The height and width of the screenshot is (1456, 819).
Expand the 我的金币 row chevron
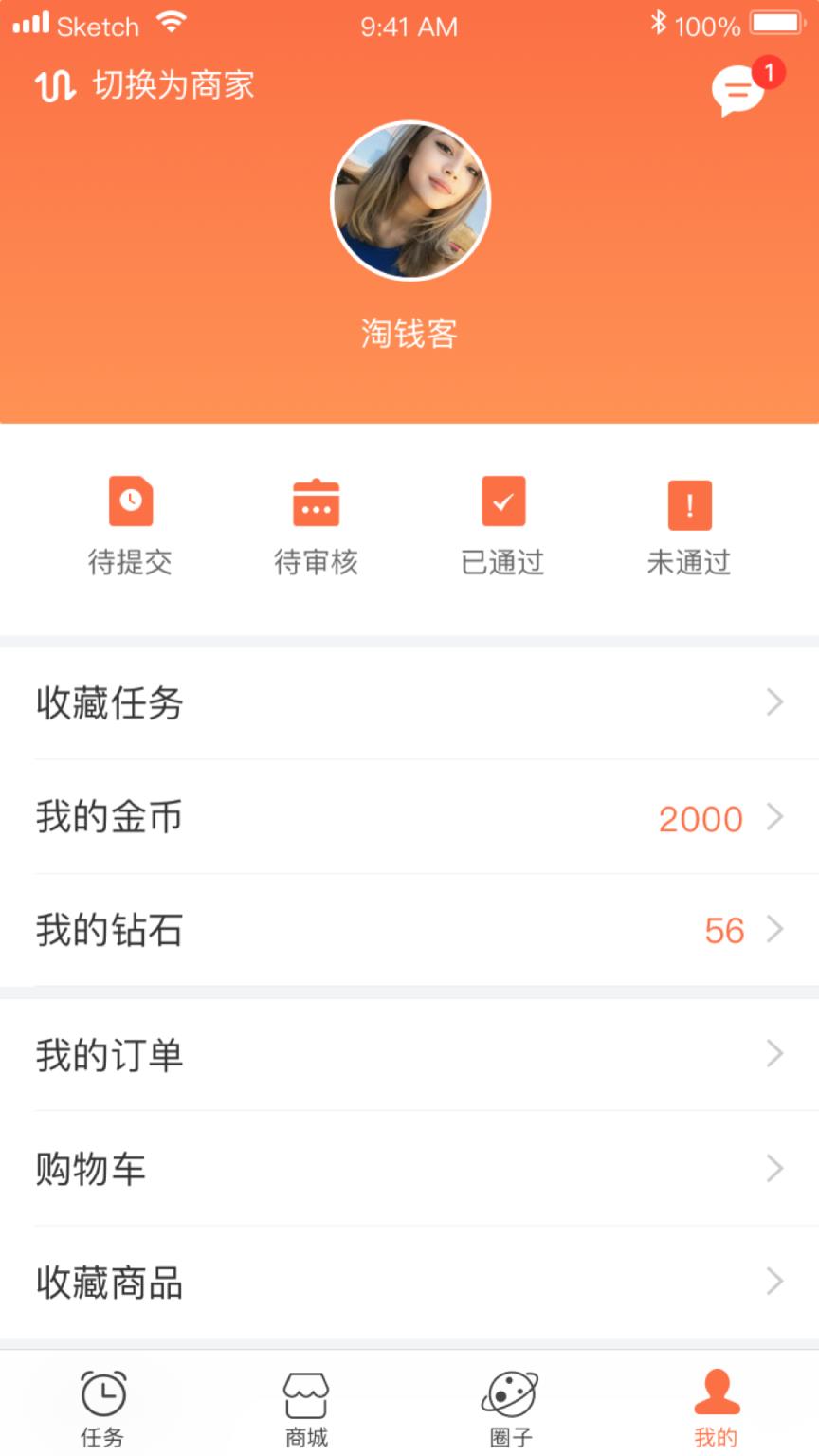(x=773, y=818)
